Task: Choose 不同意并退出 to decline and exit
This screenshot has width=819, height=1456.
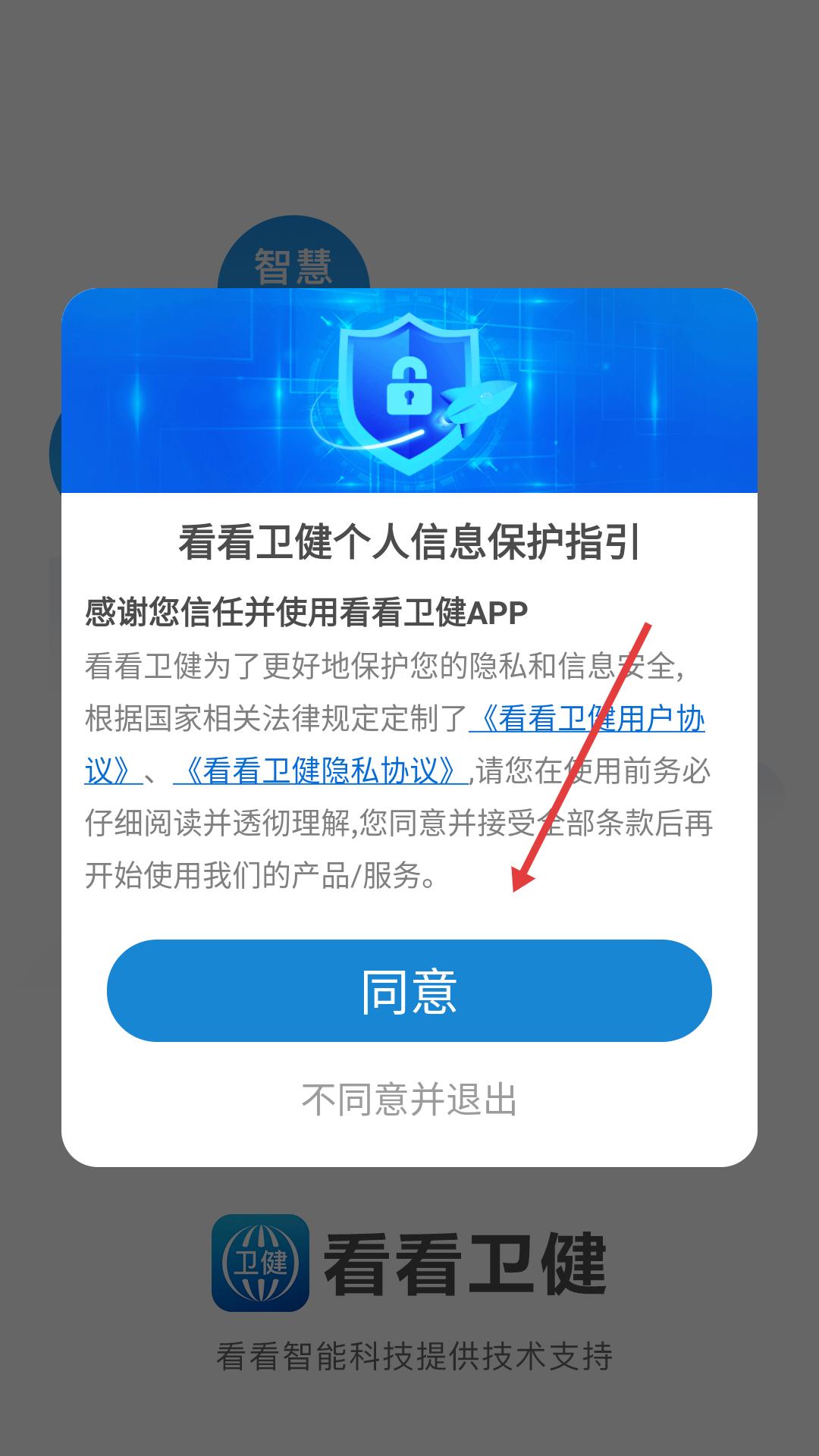Action: pyautogui.click(x=409, y=1100)
